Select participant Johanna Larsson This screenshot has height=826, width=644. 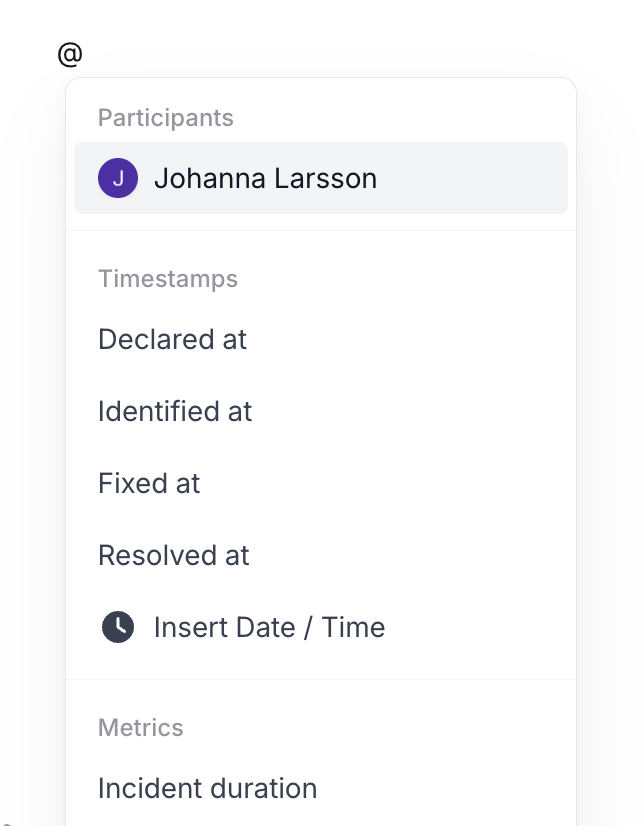[x=265, y=179]
